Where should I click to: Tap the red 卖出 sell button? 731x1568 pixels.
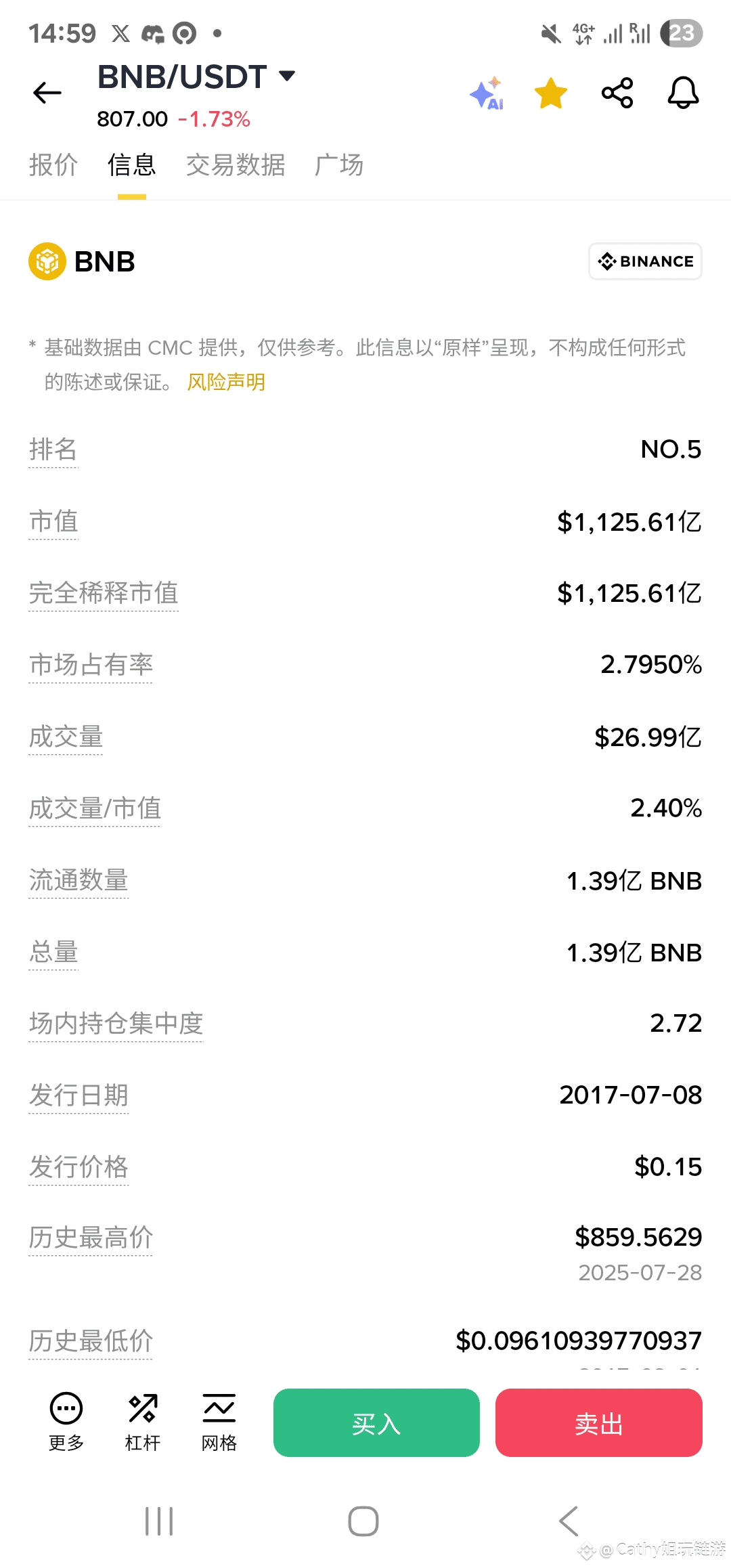[599, 1422]
